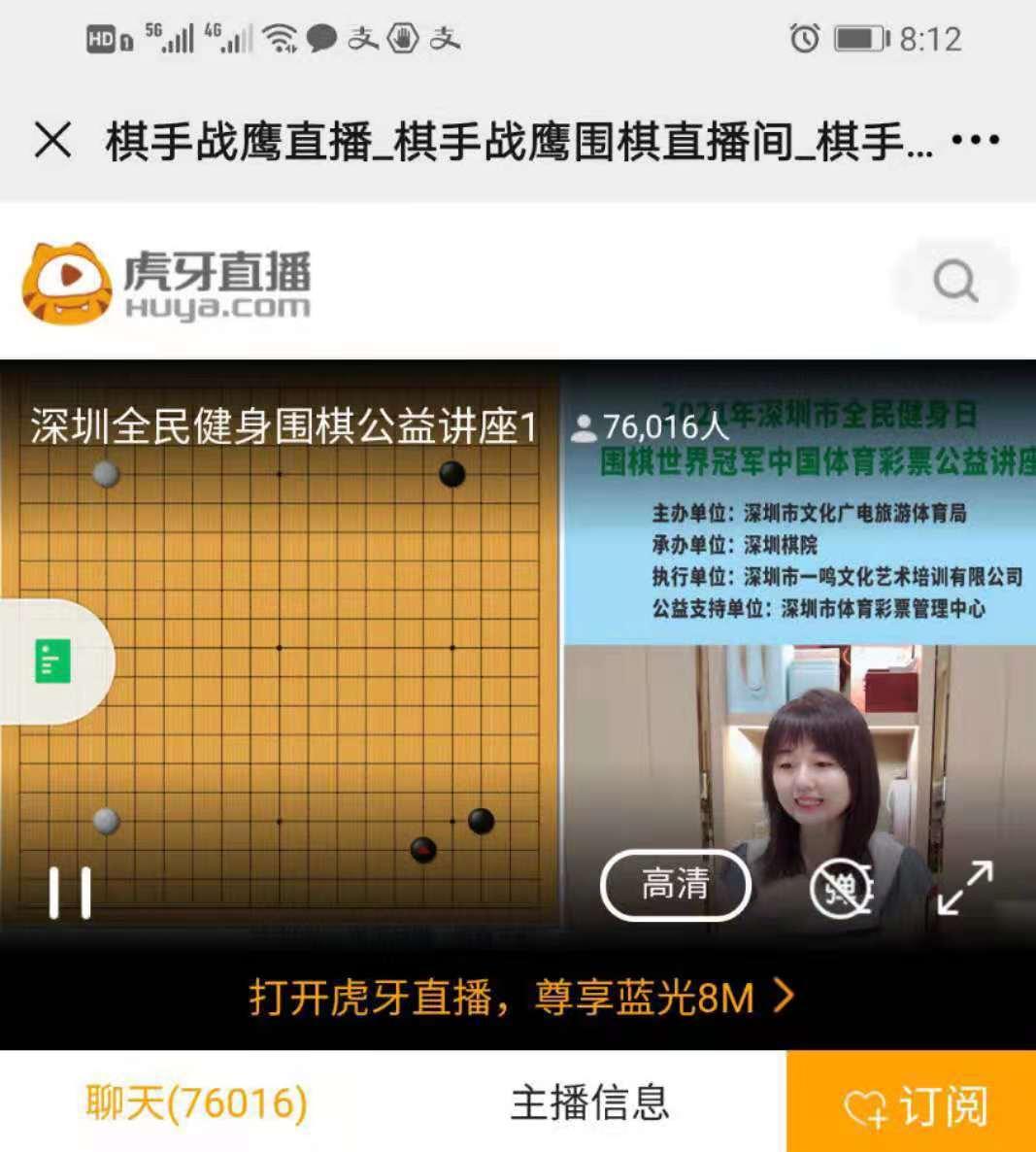Open the green floating note widget
Screen dimensions: 1036x1152
tap(53, 662)
